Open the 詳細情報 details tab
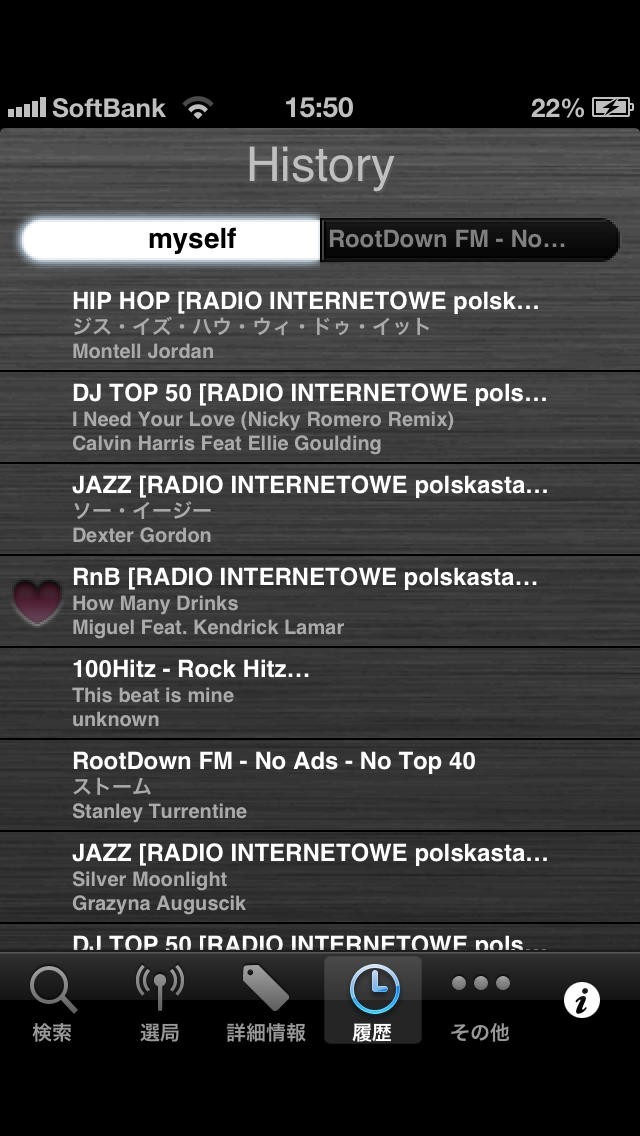This screenshot has height=1136, width=640. click(x=266, y=1002)
